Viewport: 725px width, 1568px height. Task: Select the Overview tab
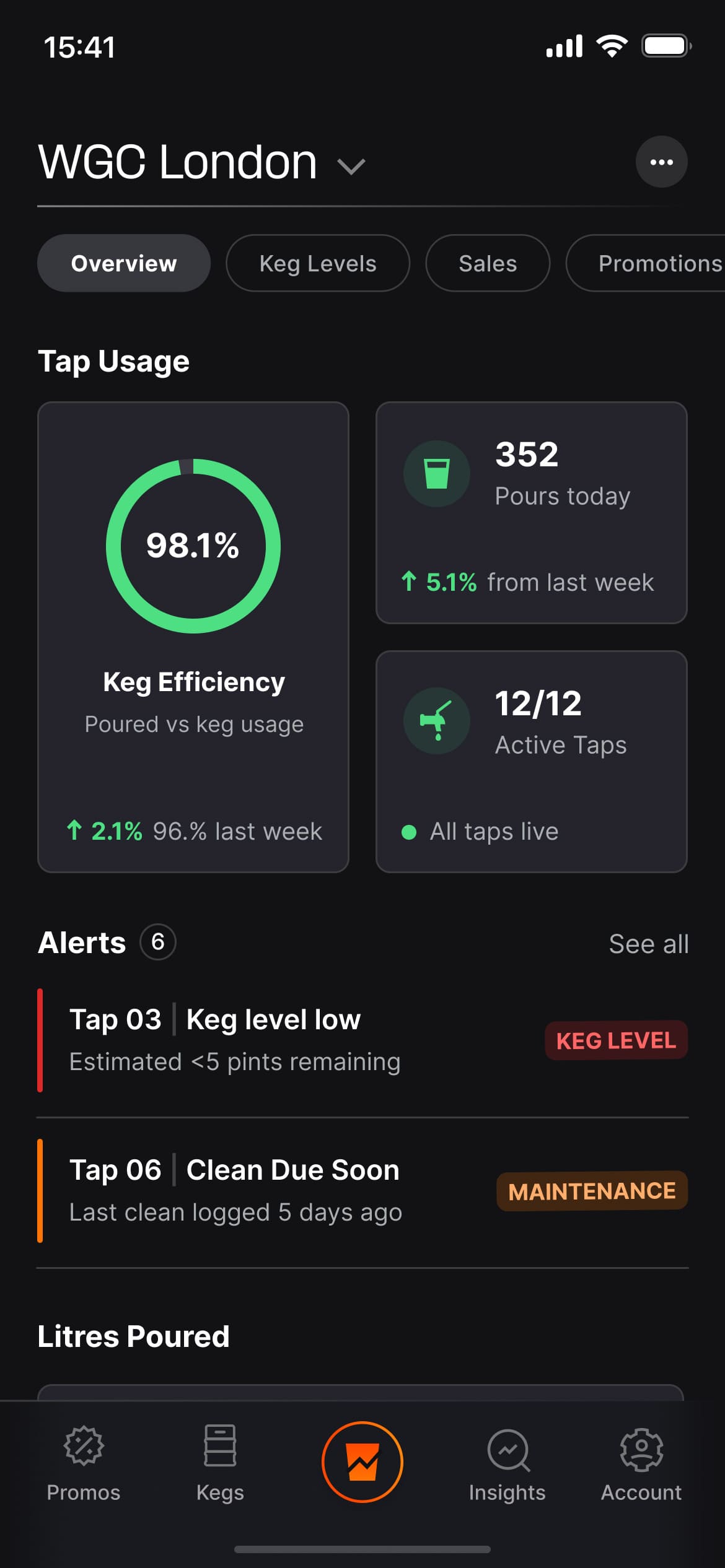pos(124,263)
